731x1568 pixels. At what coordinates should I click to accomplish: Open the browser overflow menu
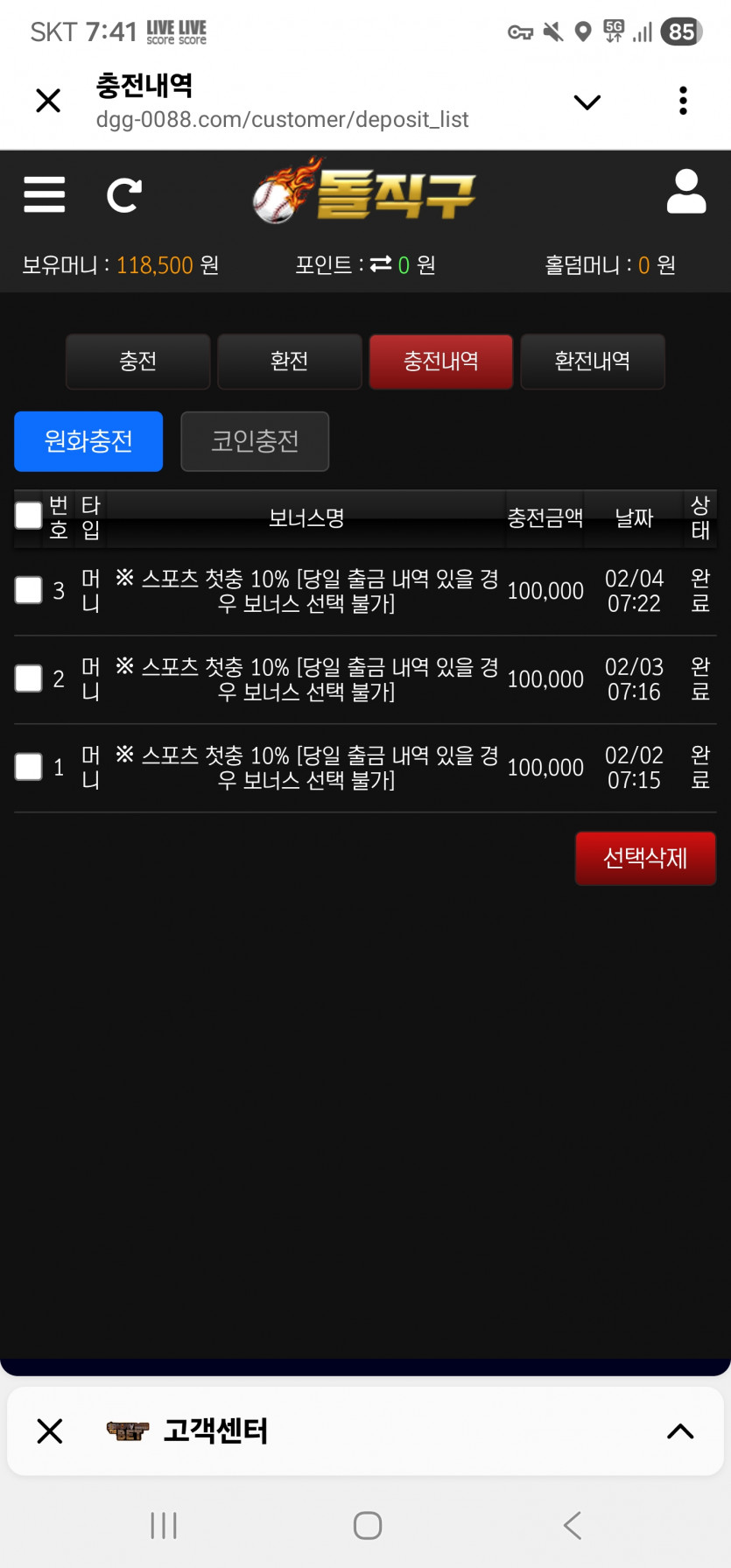(x=683, y=101)
